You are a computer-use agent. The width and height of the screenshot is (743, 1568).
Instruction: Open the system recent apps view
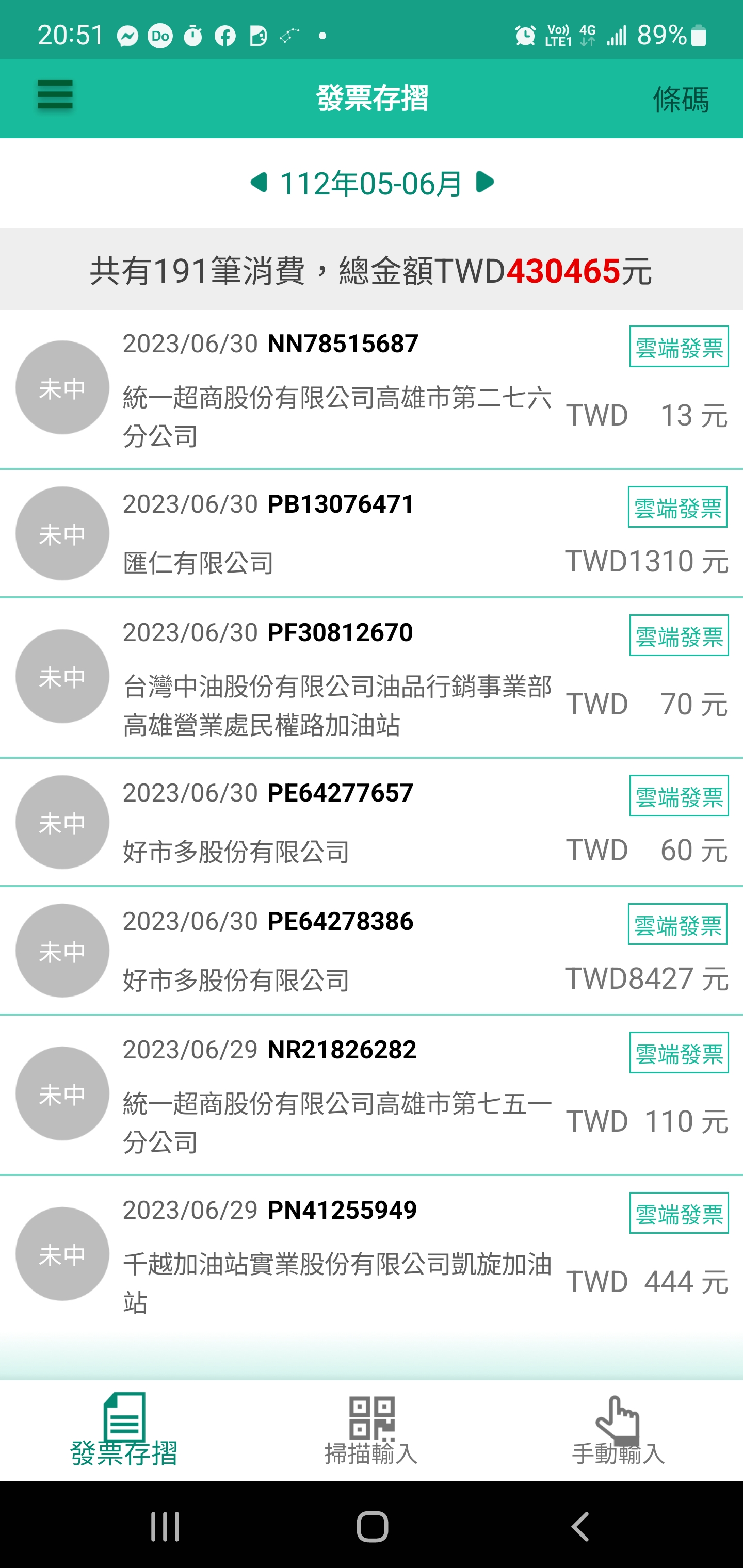coord(165,1526)
